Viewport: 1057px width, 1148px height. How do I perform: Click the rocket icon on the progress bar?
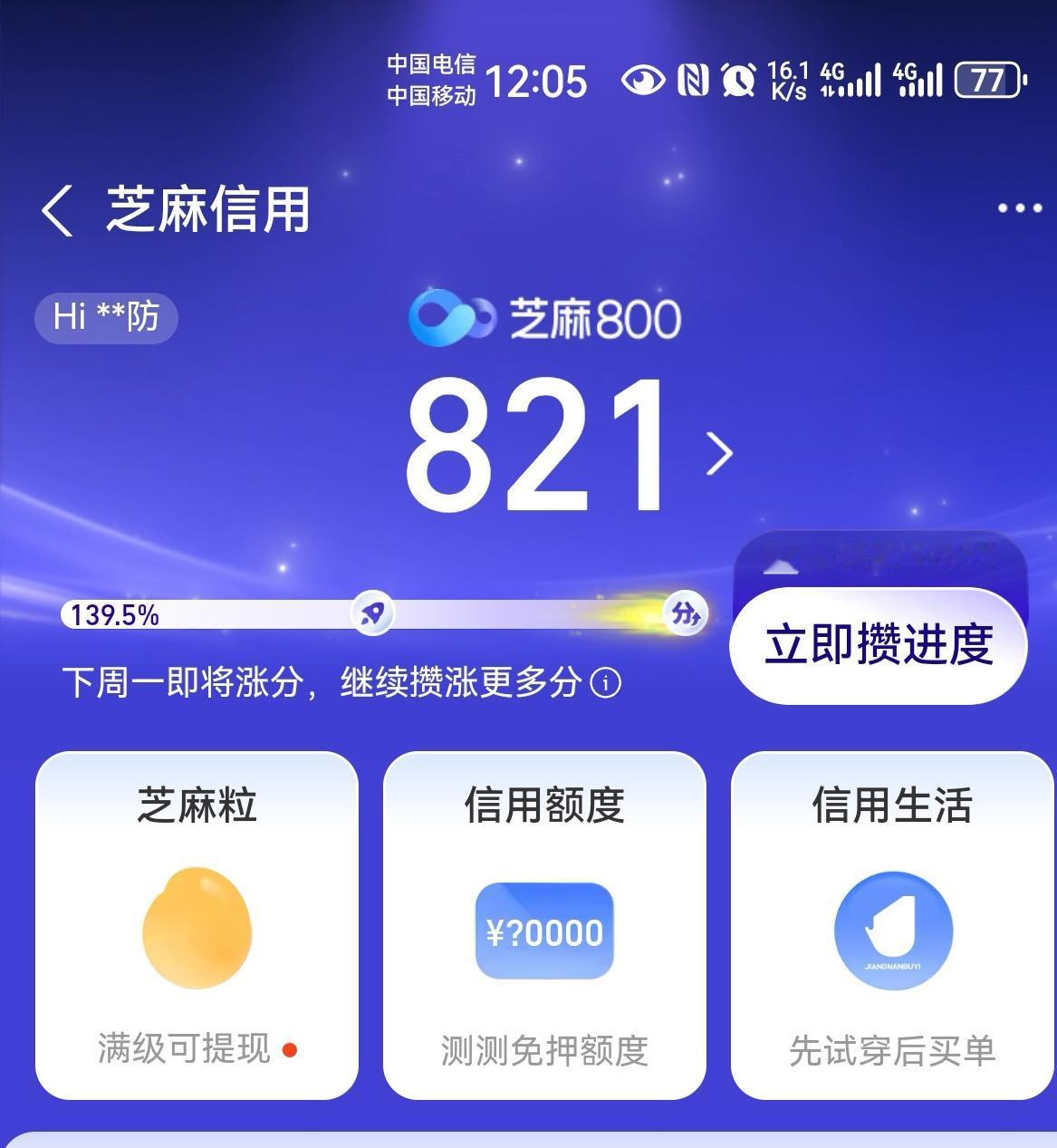click(372, 613)
